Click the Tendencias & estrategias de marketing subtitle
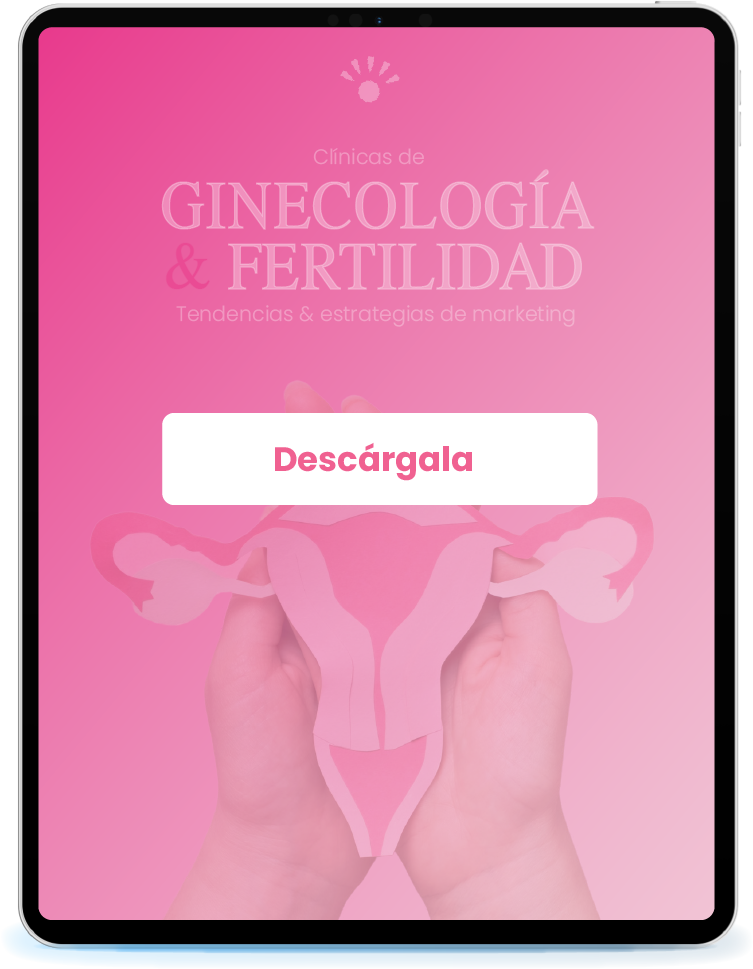 374,312
